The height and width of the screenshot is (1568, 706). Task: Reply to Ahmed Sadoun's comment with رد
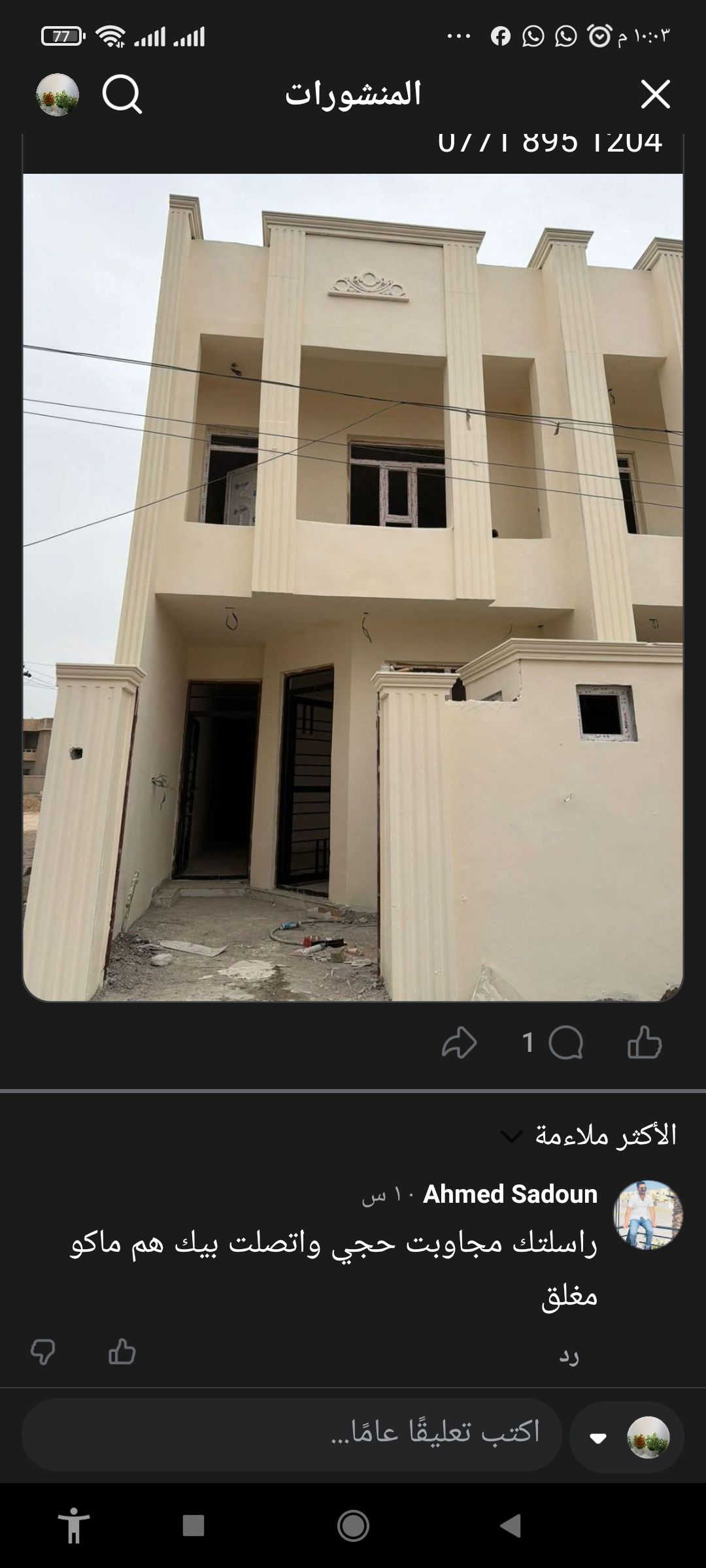(x=569, y=1356)
